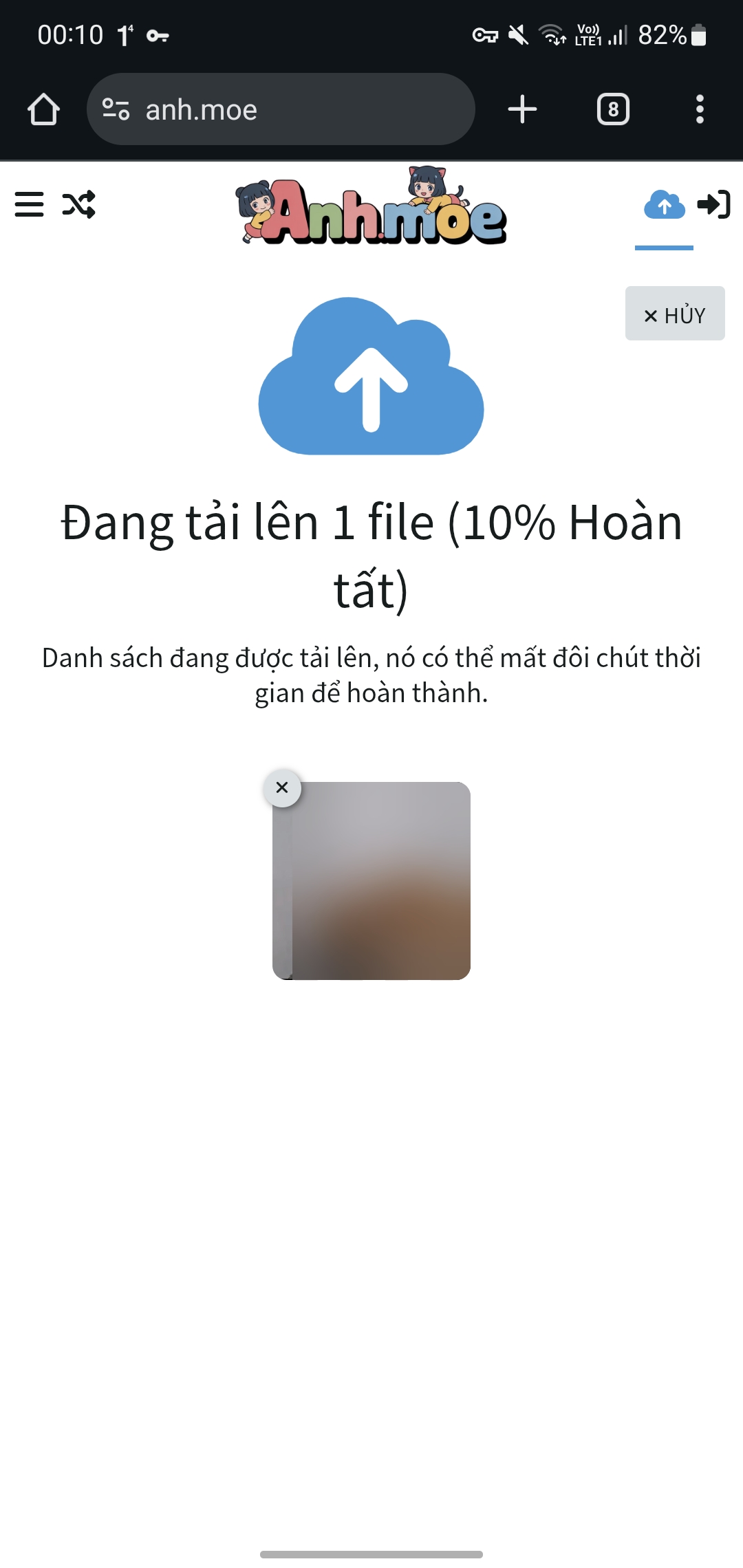Remove the uploading image thumbnail
The height and width of the screenshot is (1568, 743).
[282, 787]
